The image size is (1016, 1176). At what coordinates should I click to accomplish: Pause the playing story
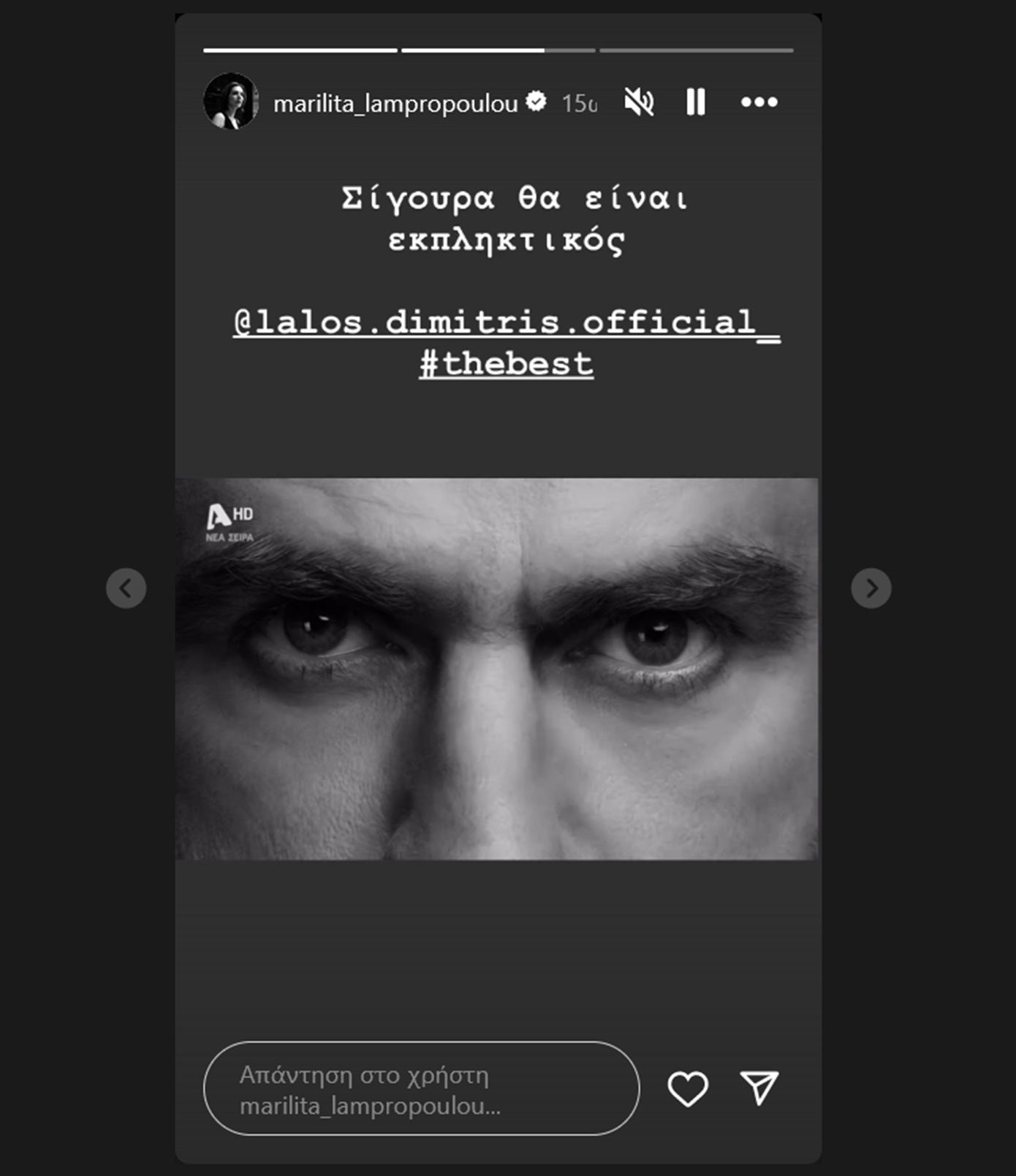[696, 102]
